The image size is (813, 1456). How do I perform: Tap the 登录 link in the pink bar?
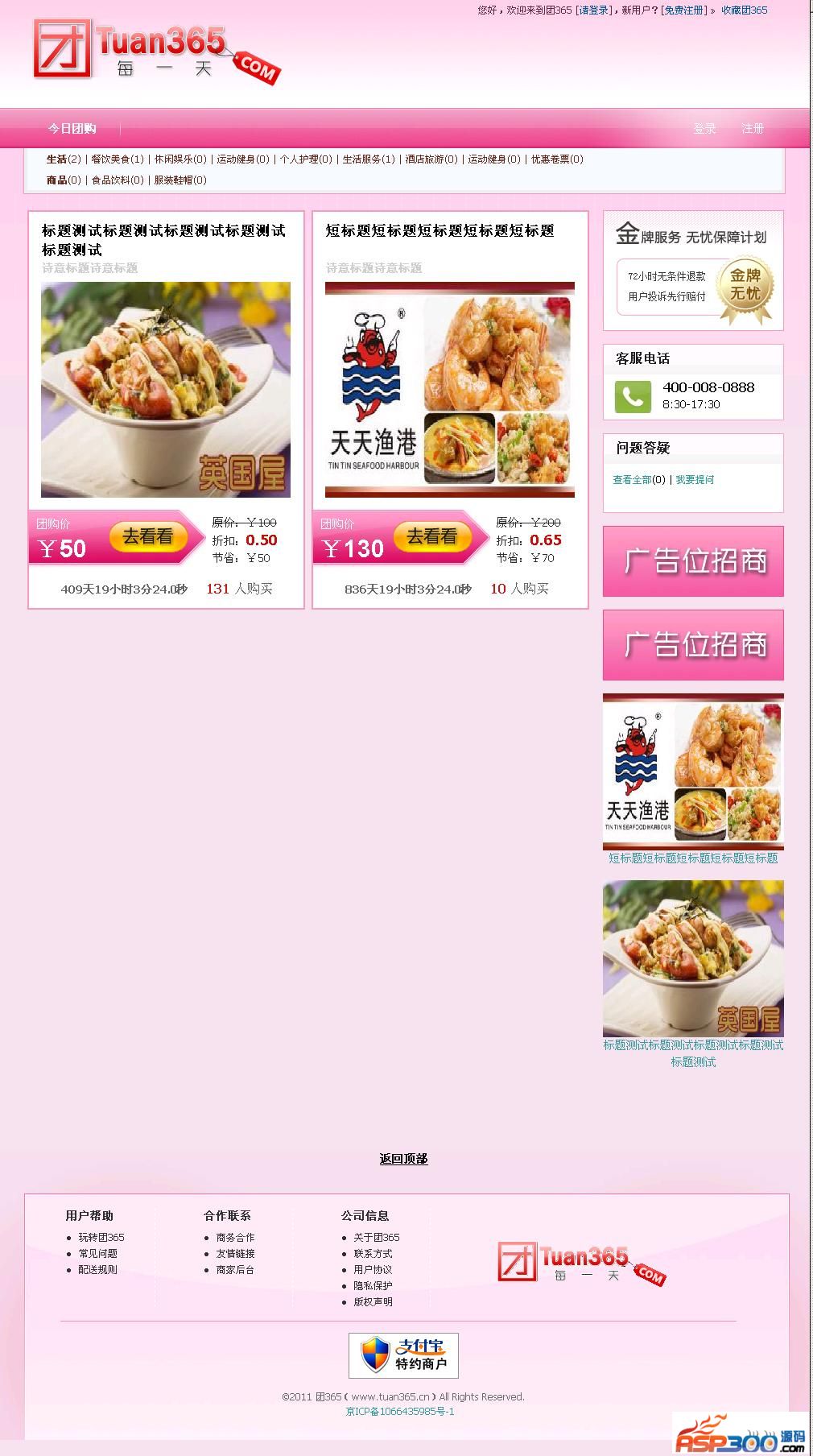[x=704, y=129]
